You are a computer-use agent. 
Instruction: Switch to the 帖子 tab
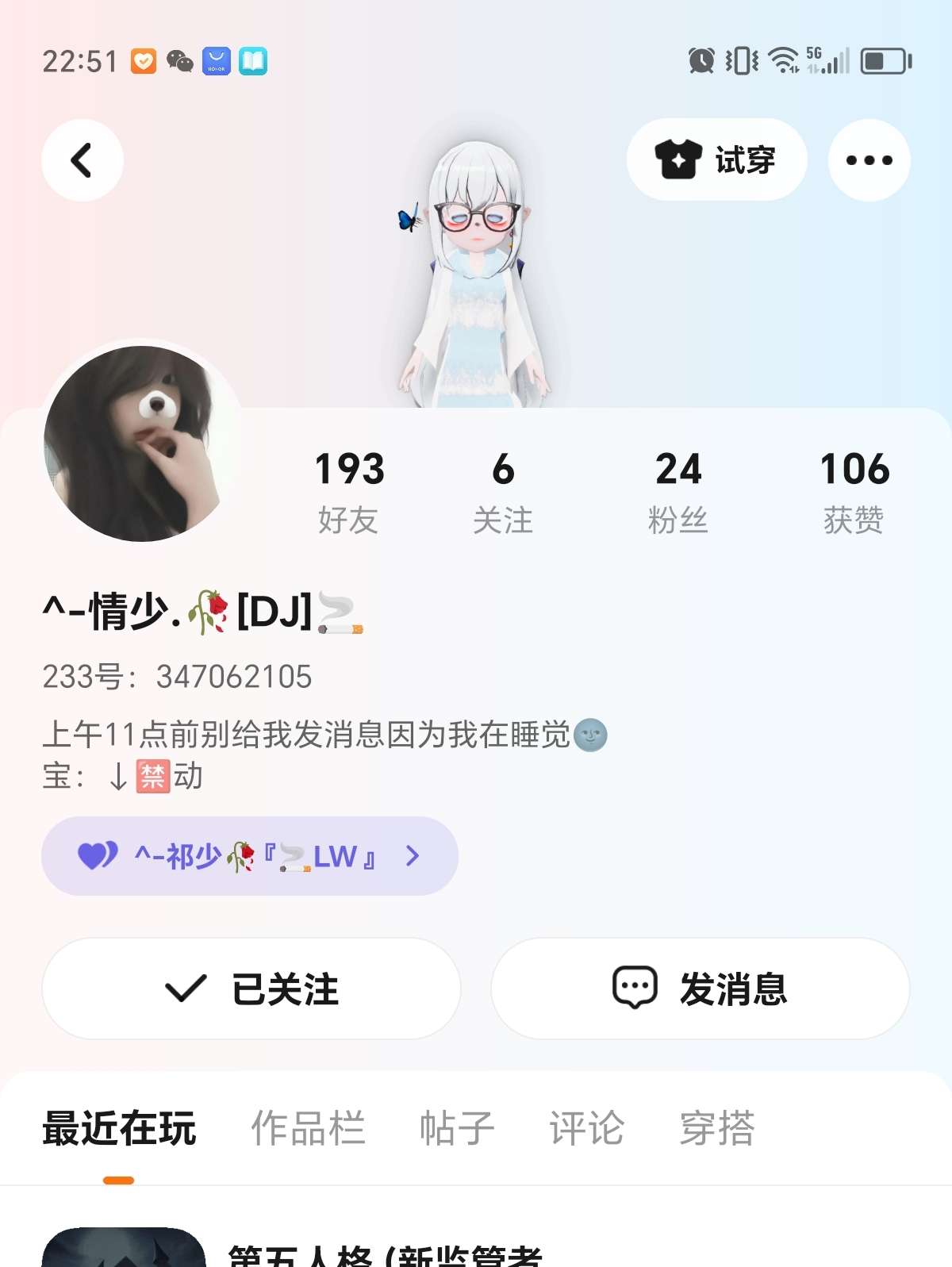[x=458, y=1128]
